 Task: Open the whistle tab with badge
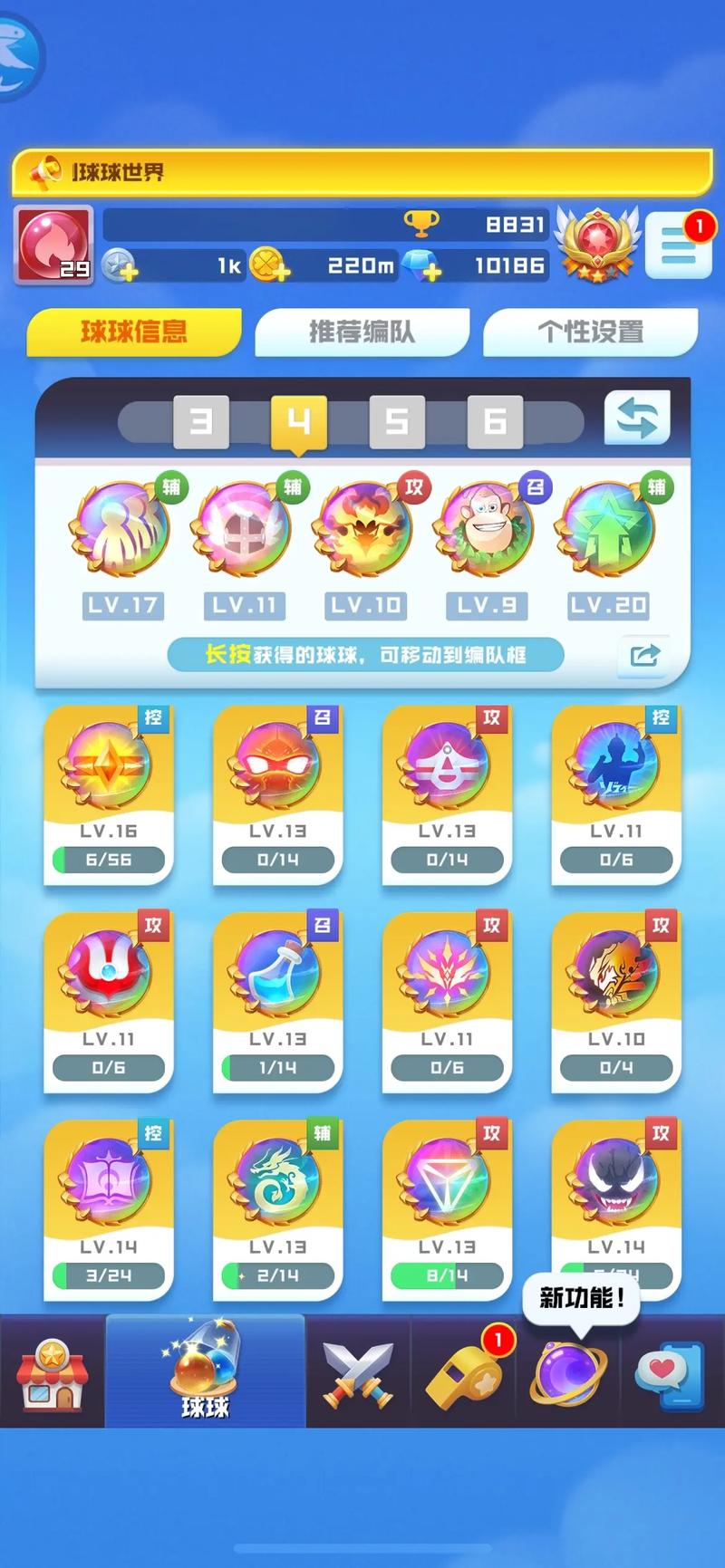469,1374
